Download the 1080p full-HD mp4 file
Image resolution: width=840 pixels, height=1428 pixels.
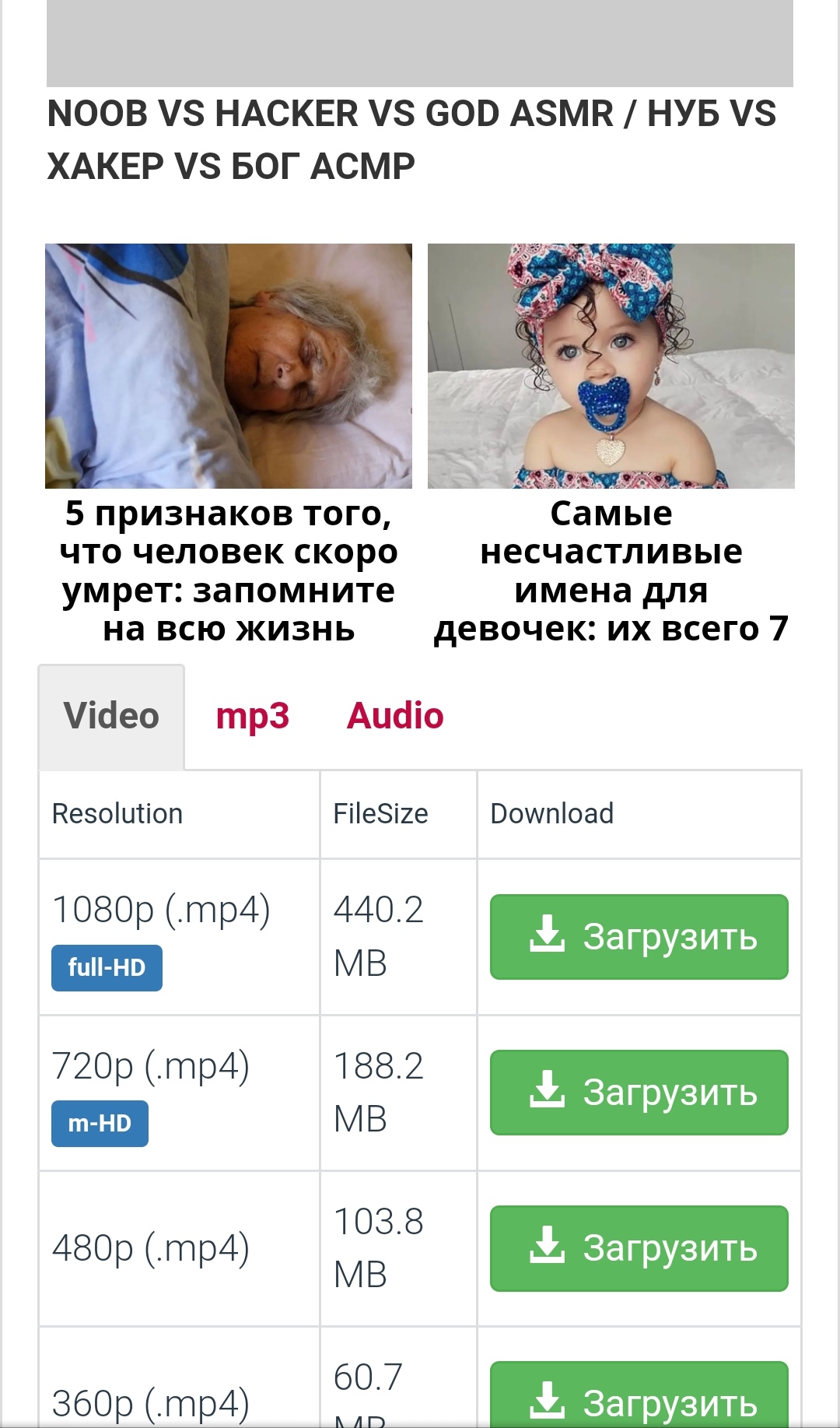coord(639,937)
